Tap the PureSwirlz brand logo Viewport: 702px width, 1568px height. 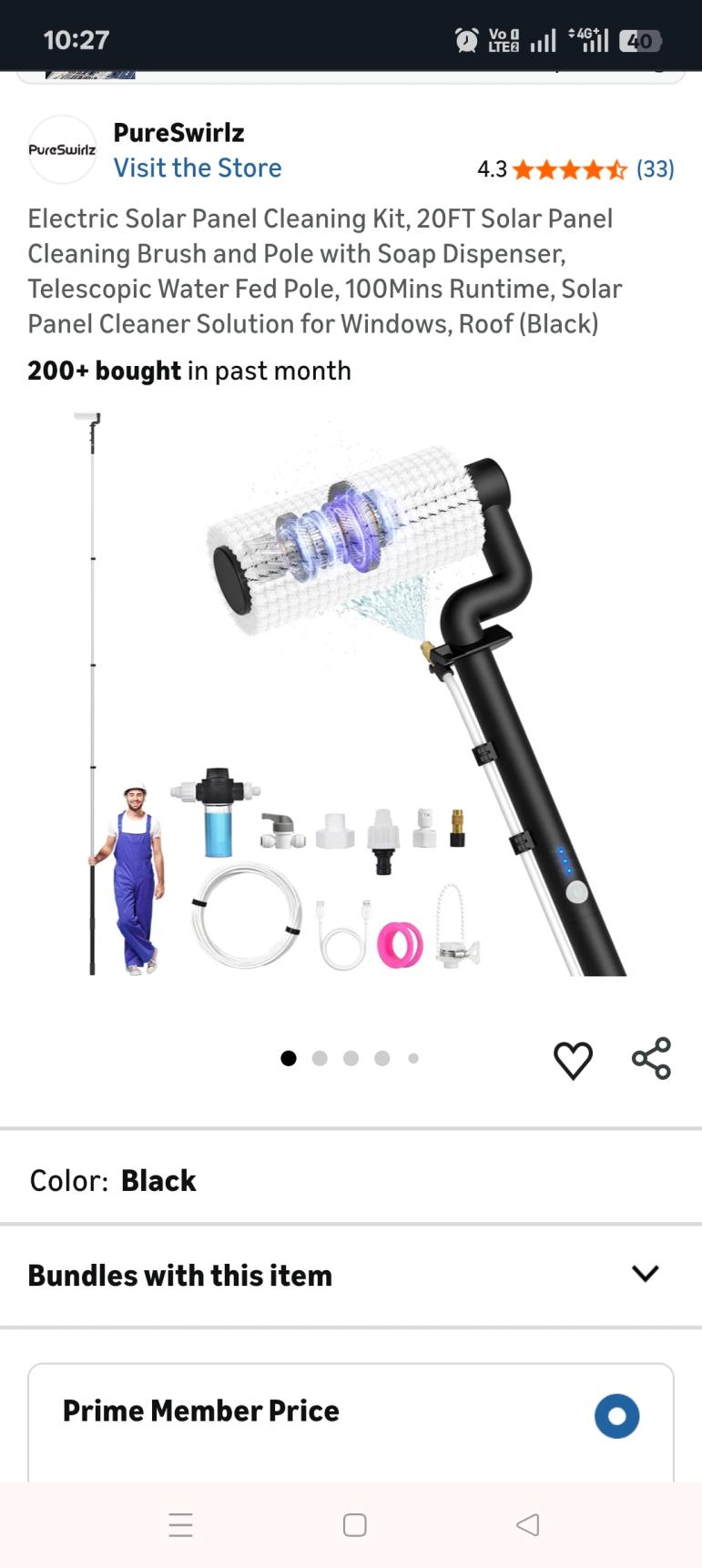(x=62, y=149)
